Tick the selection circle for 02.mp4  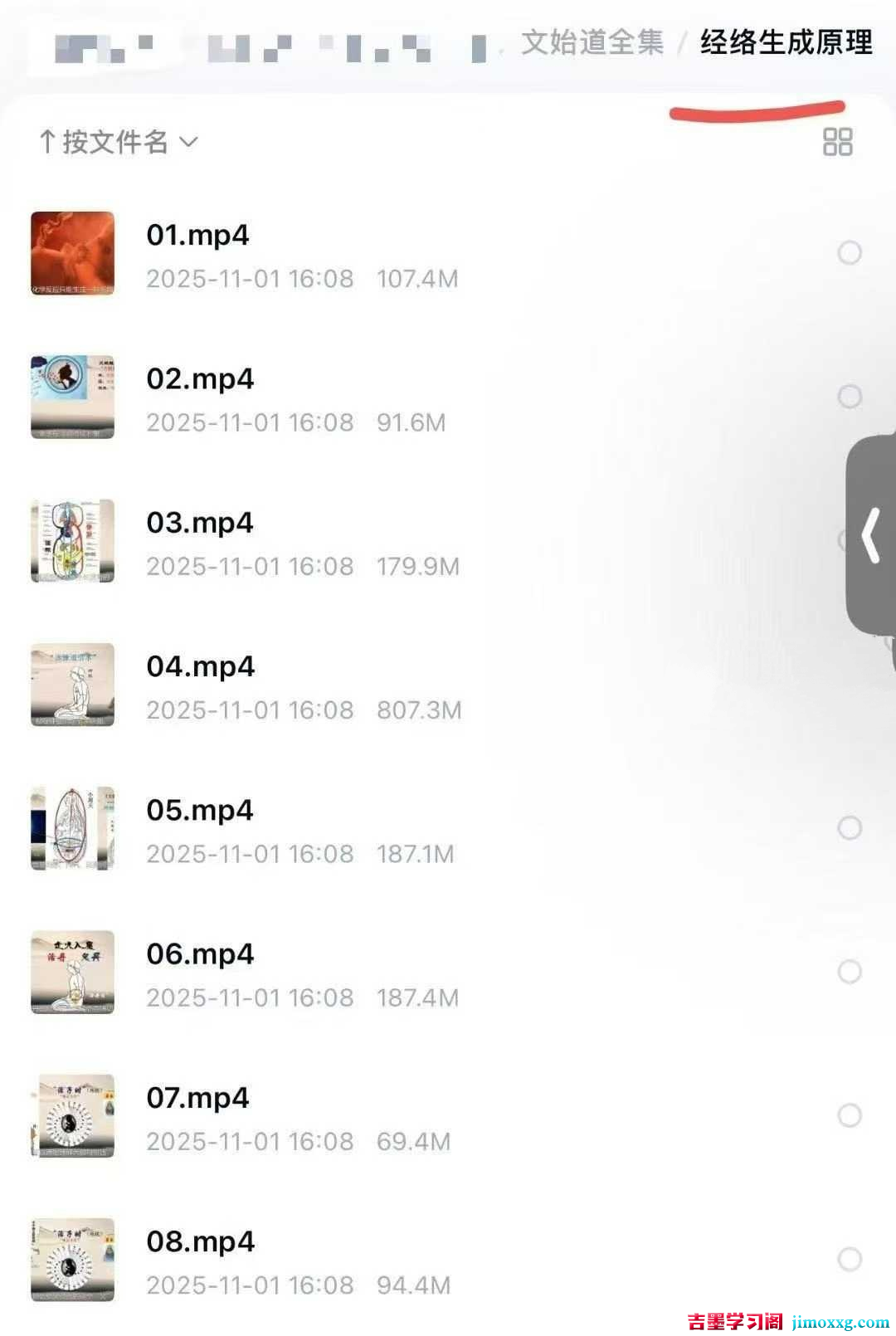coord(850,396)
